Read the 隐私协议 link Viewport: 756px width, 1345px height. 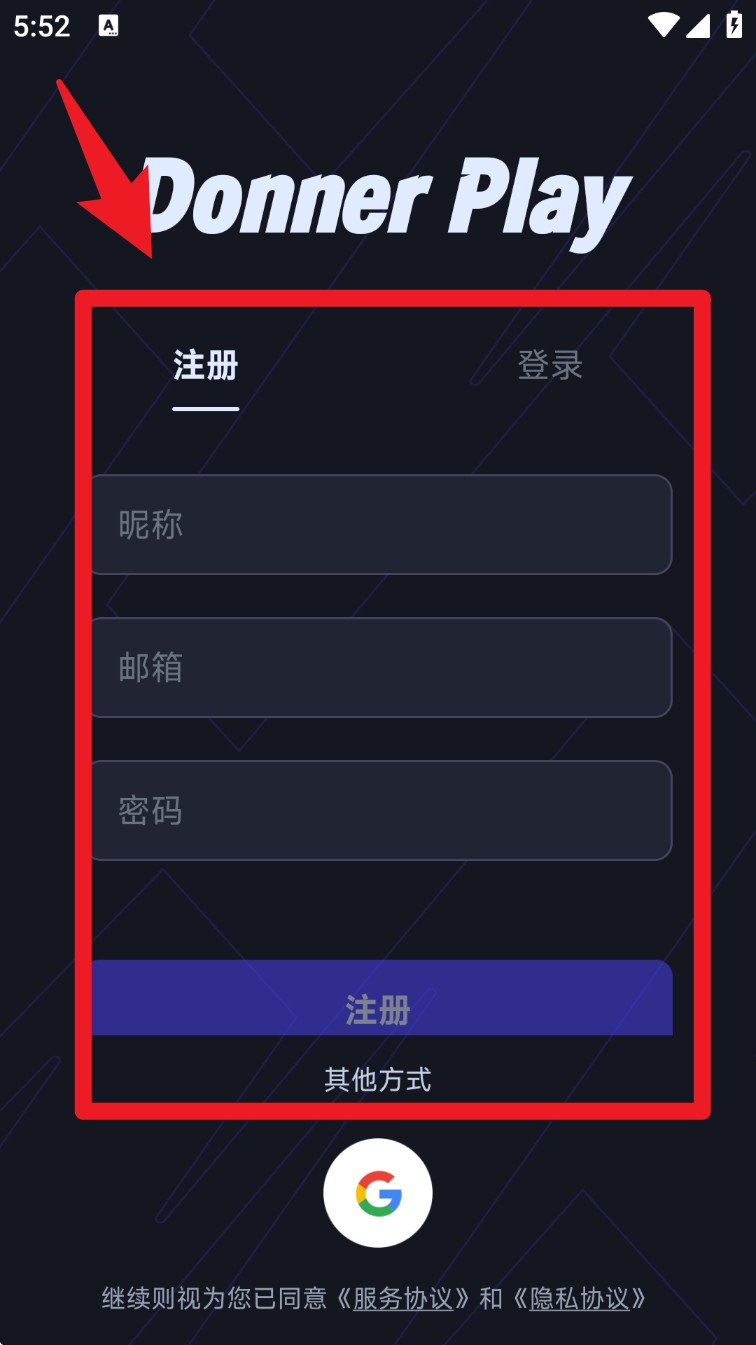[x=580, y=1298]
